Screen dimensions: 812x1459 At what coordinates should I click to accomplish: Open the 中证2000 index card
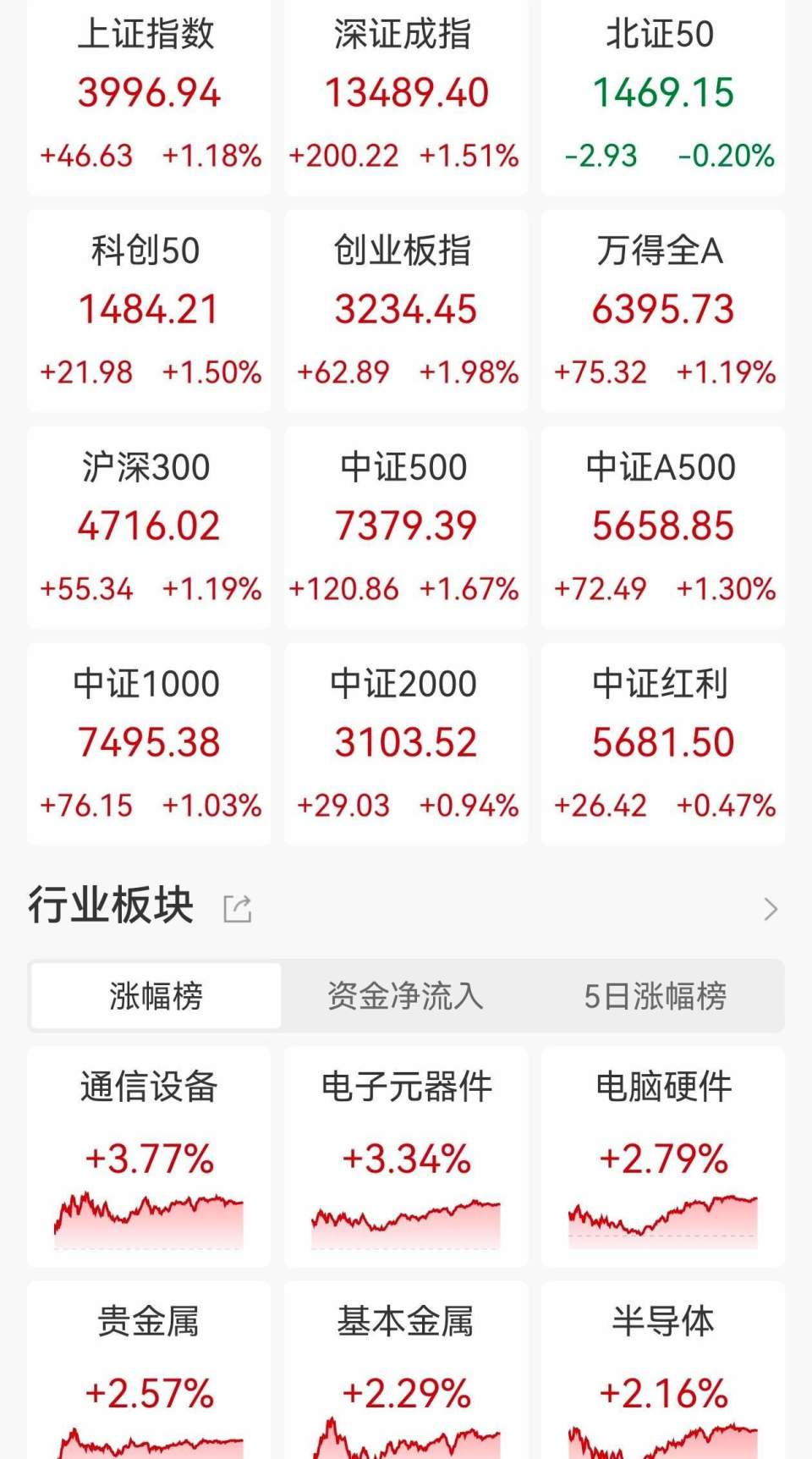pos(405,743)
